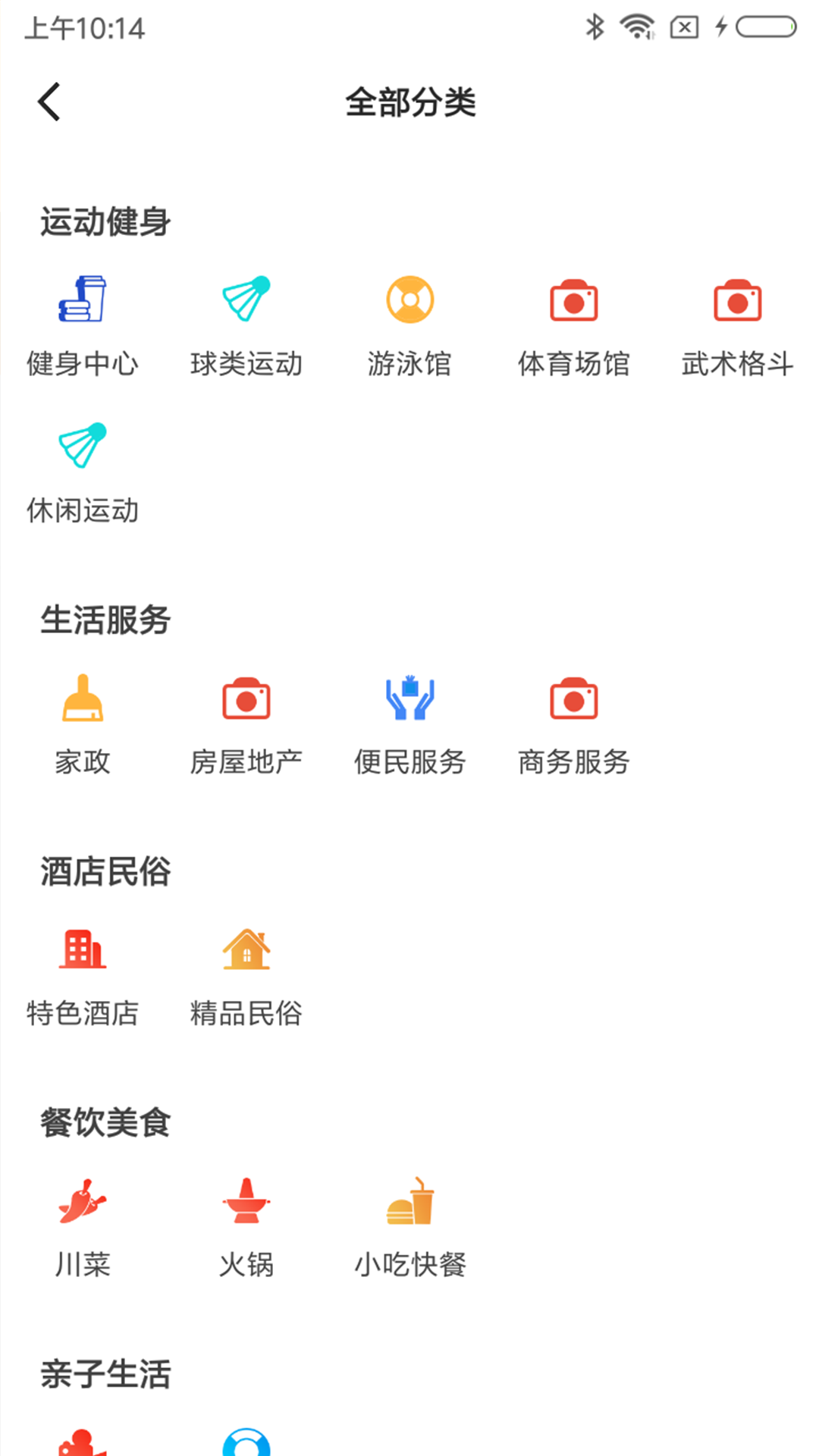Select the 球类运动 badminton icon
This screenshot has width=819, height=1456.
[x=246, y=299]
